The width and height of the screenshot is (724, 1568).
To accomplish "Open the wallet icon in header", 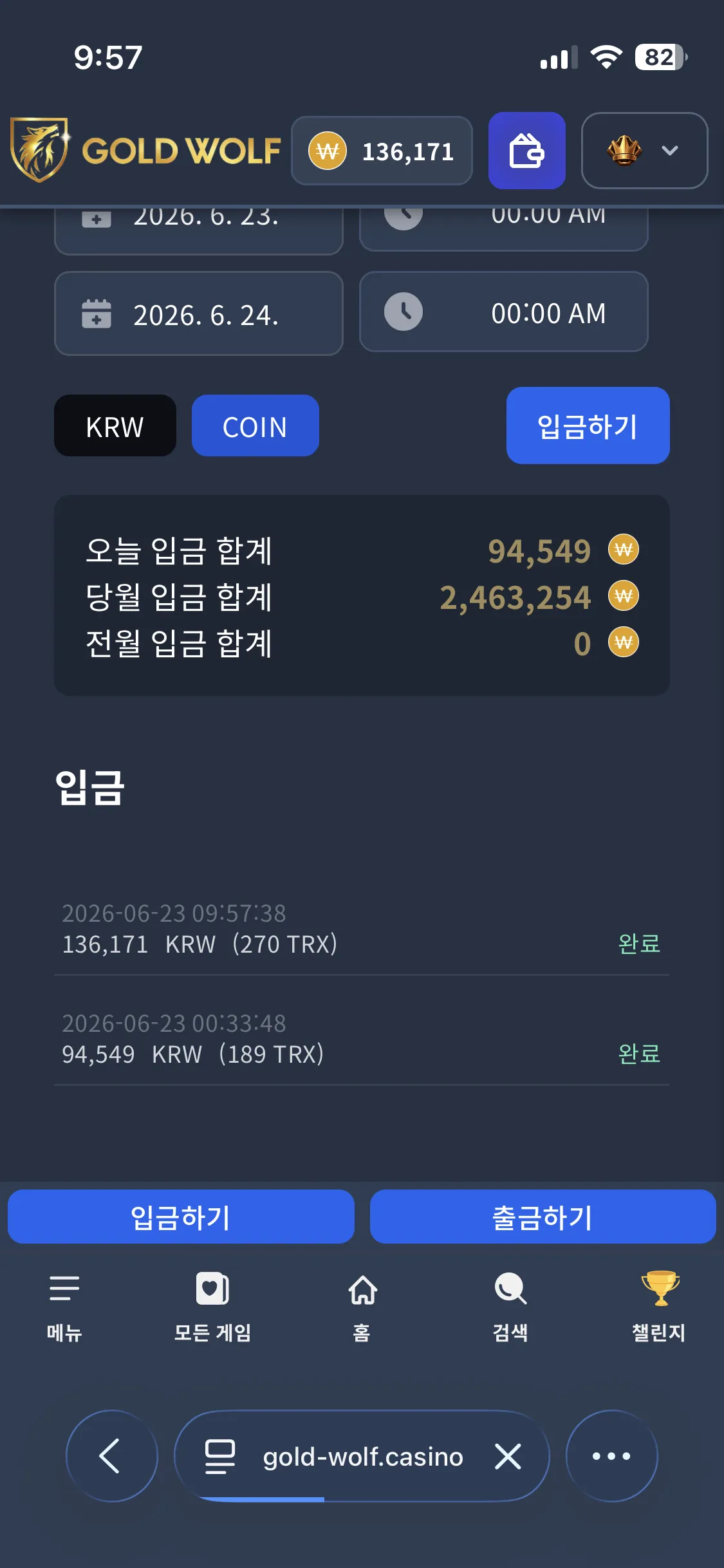I will tap(526, 151).
